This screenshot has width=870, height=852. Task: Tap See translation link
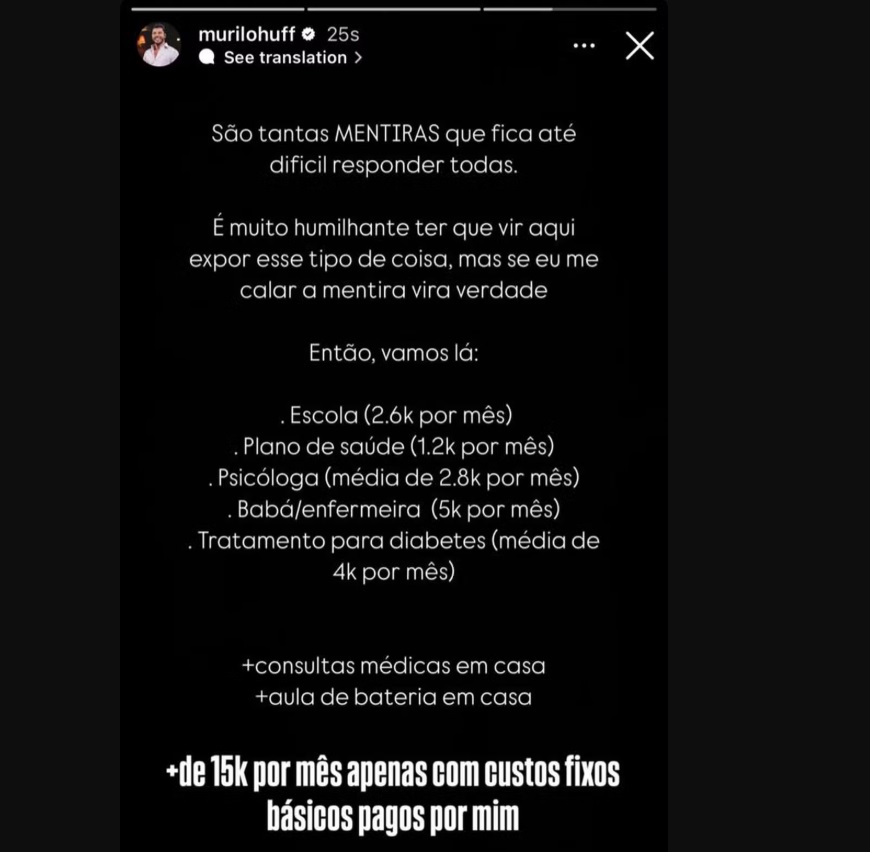point(284,58)
